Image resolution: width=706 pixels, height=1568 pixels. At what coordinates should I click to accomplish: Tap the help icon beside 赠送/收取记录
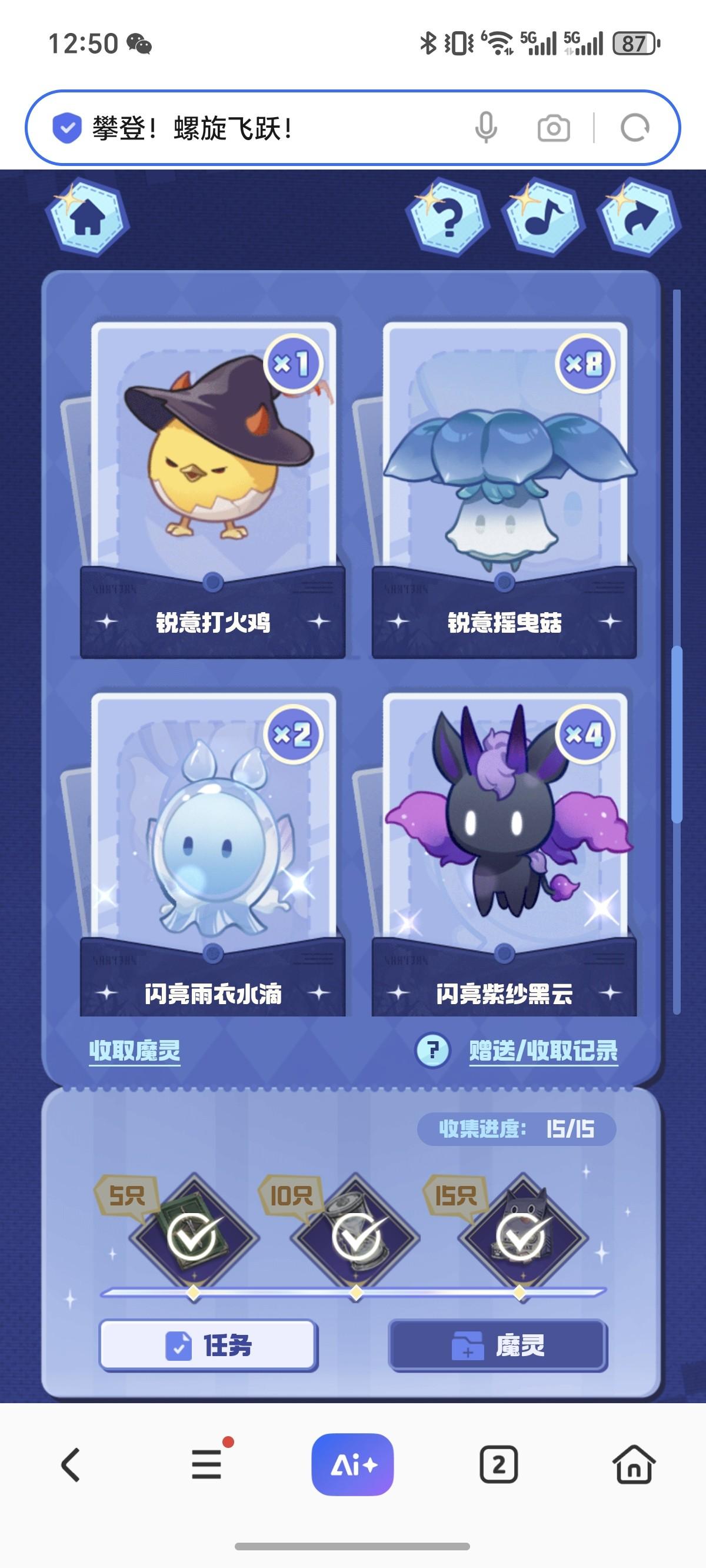(433, 1050)
